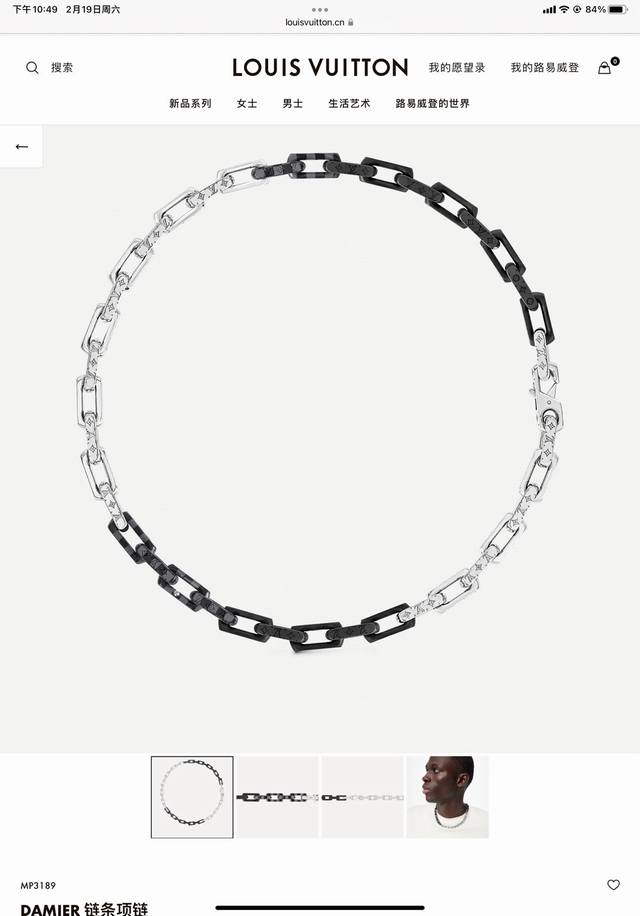Open 路易威登的世界 section
The width and height of the screenshot is (640, 916).
coord(432,103)
